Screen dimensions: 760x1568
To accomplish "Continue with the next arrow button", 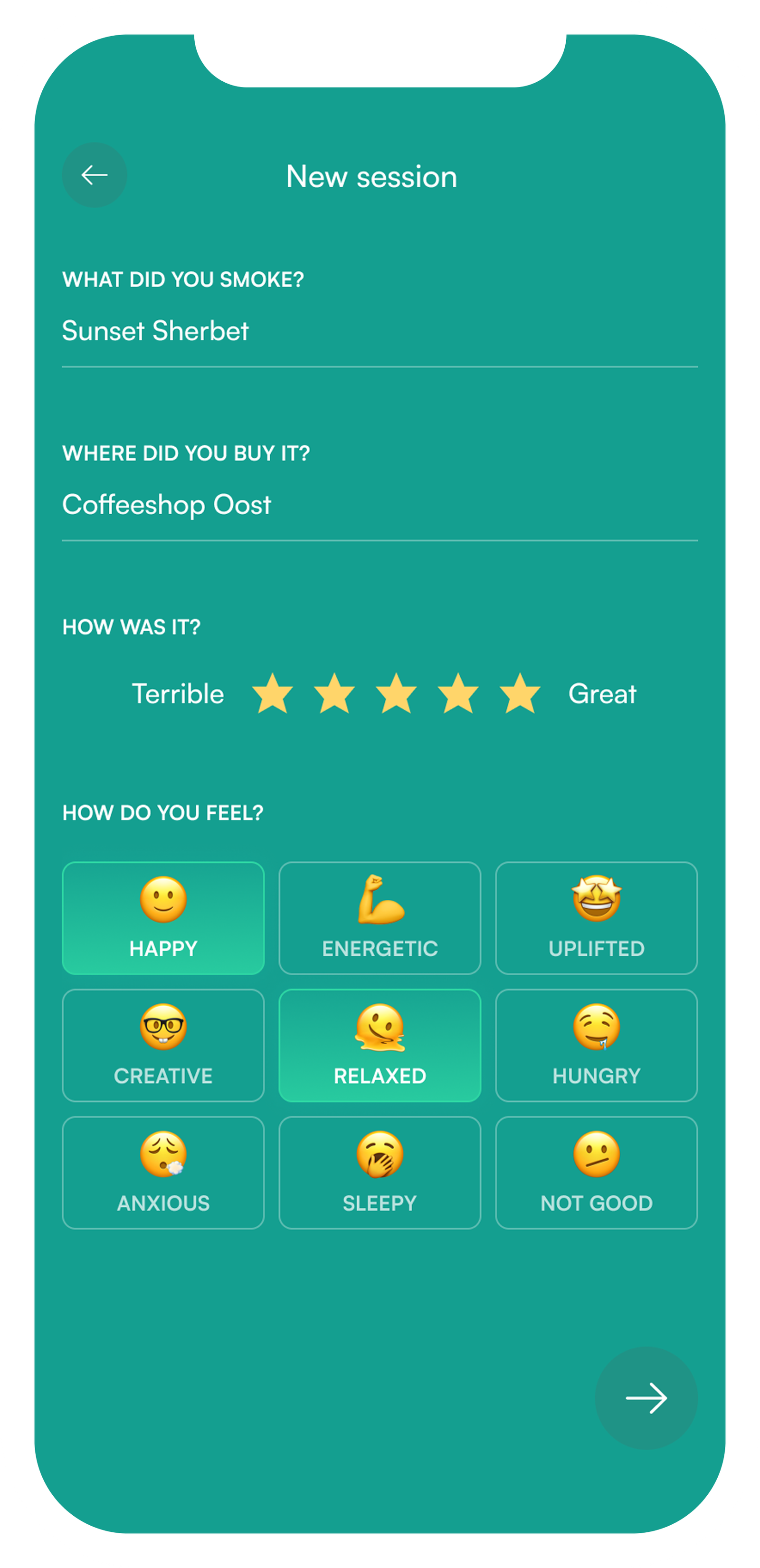I will [x=646, y=1398].
